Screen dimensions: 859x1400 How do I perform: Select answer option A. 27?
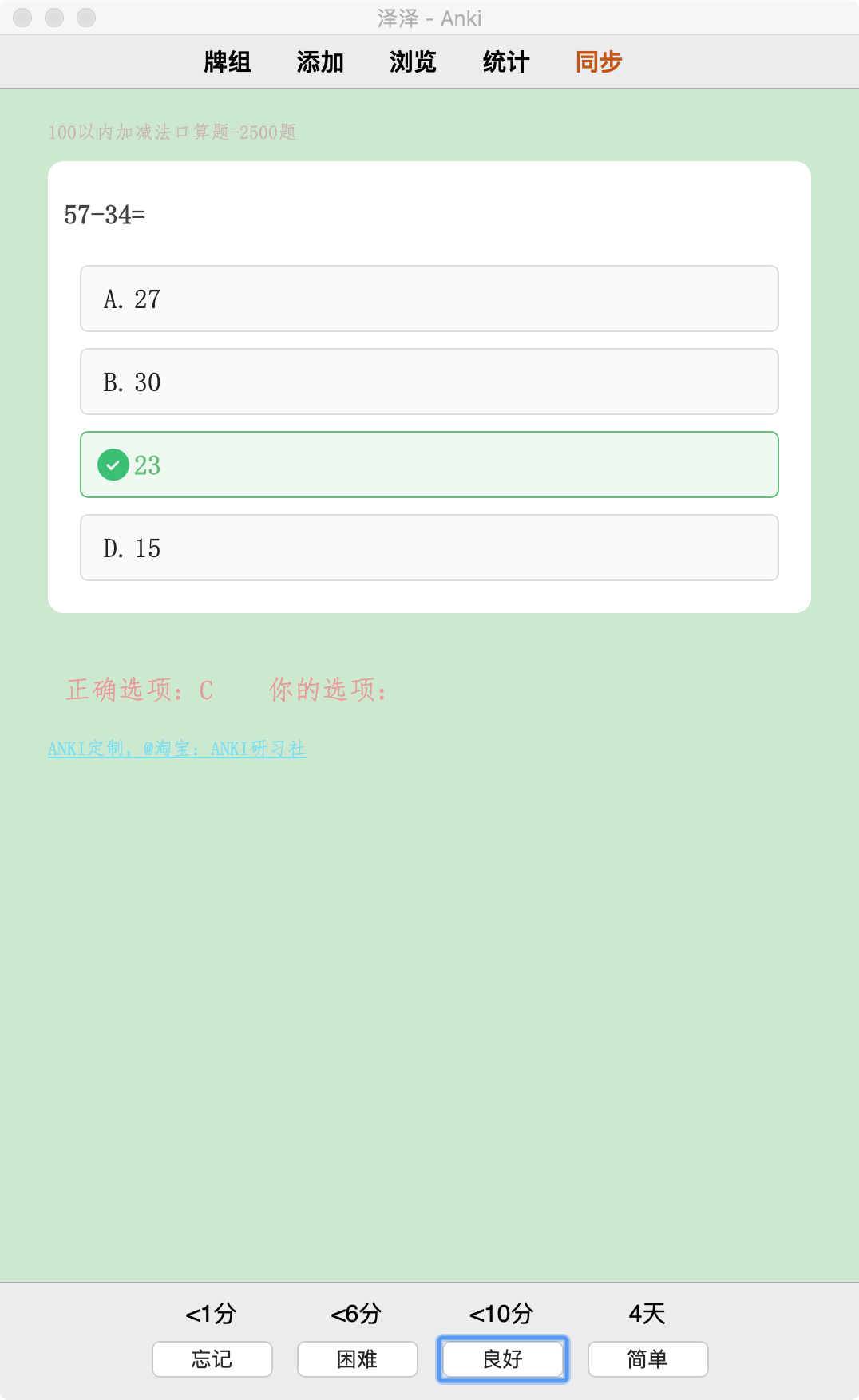(x=429, y=299)
